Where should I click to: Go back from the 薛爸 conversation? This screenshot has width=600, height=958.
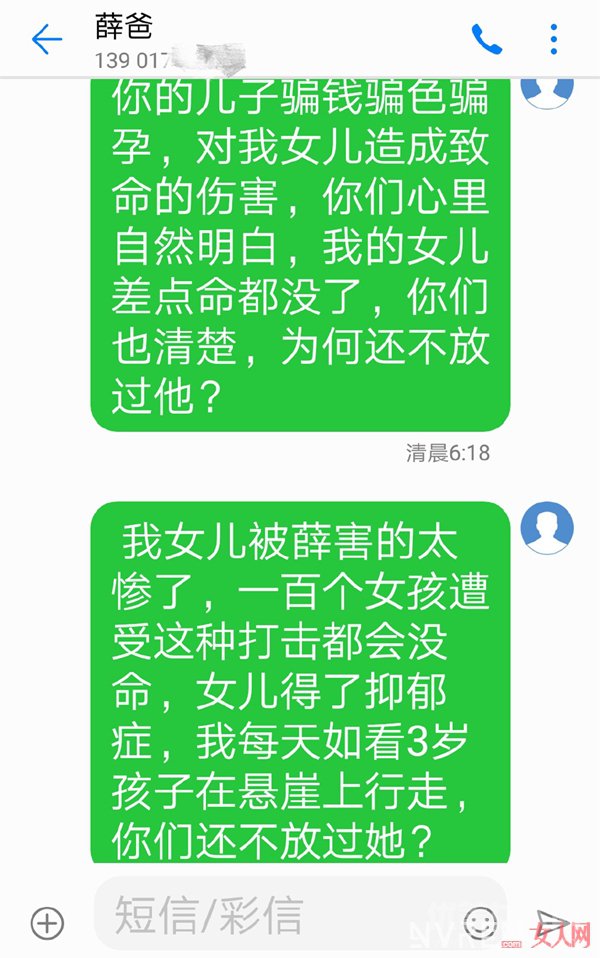46,40
